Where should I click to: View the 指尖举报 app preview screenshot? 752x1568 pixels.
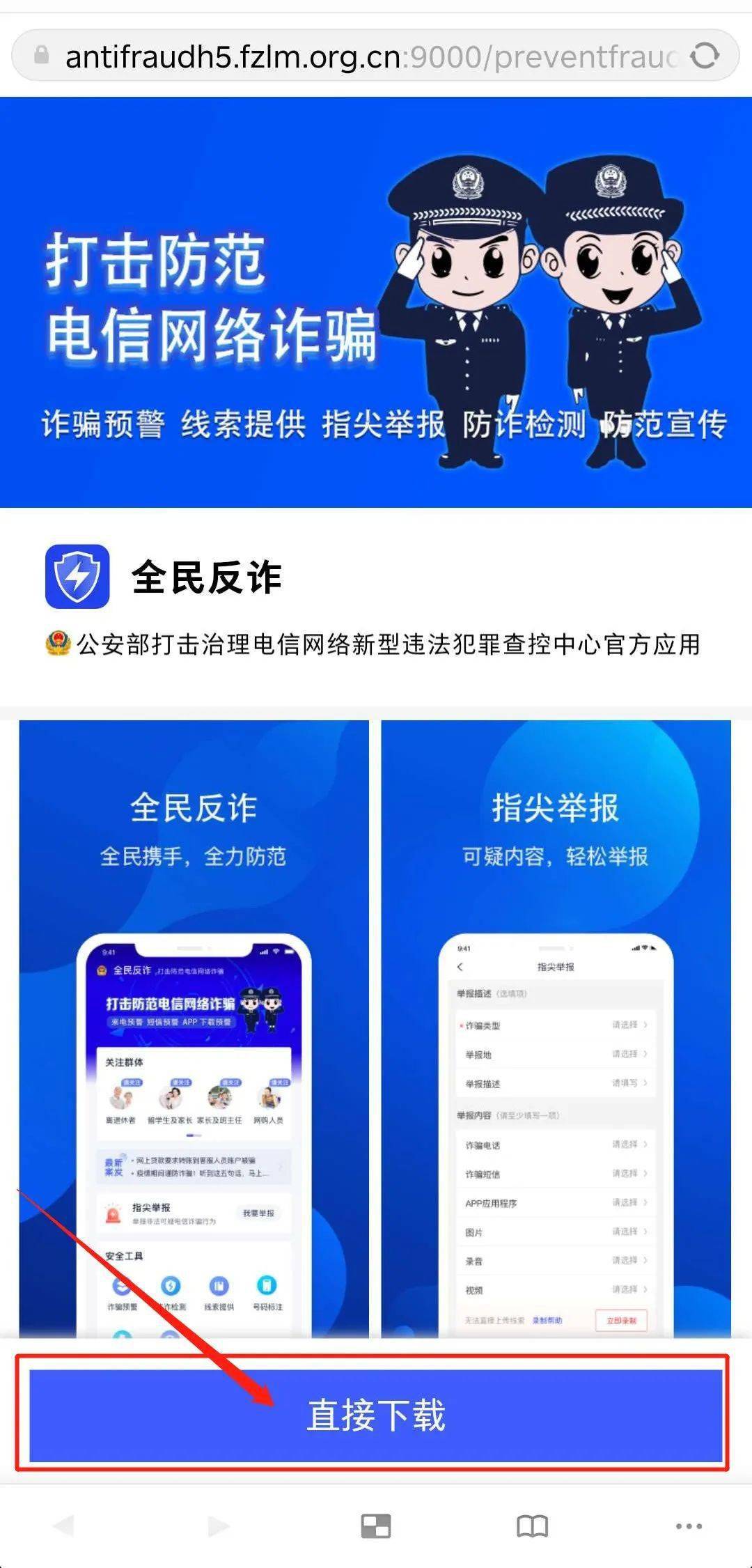pyautogui.click(x=556, y=1028)
